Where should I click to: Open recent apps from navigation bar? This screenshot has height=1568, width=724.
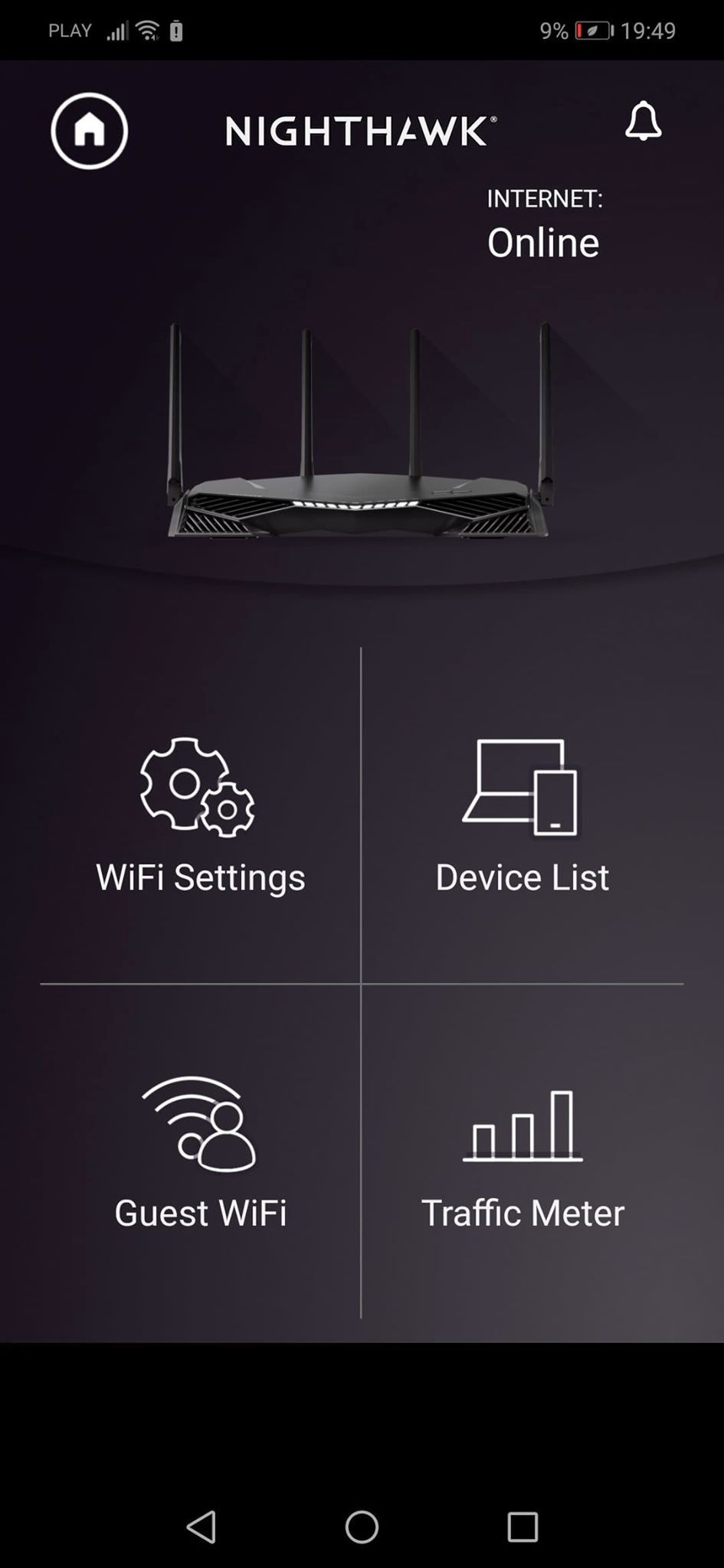pyautogui.click(x=523, y=1527)
